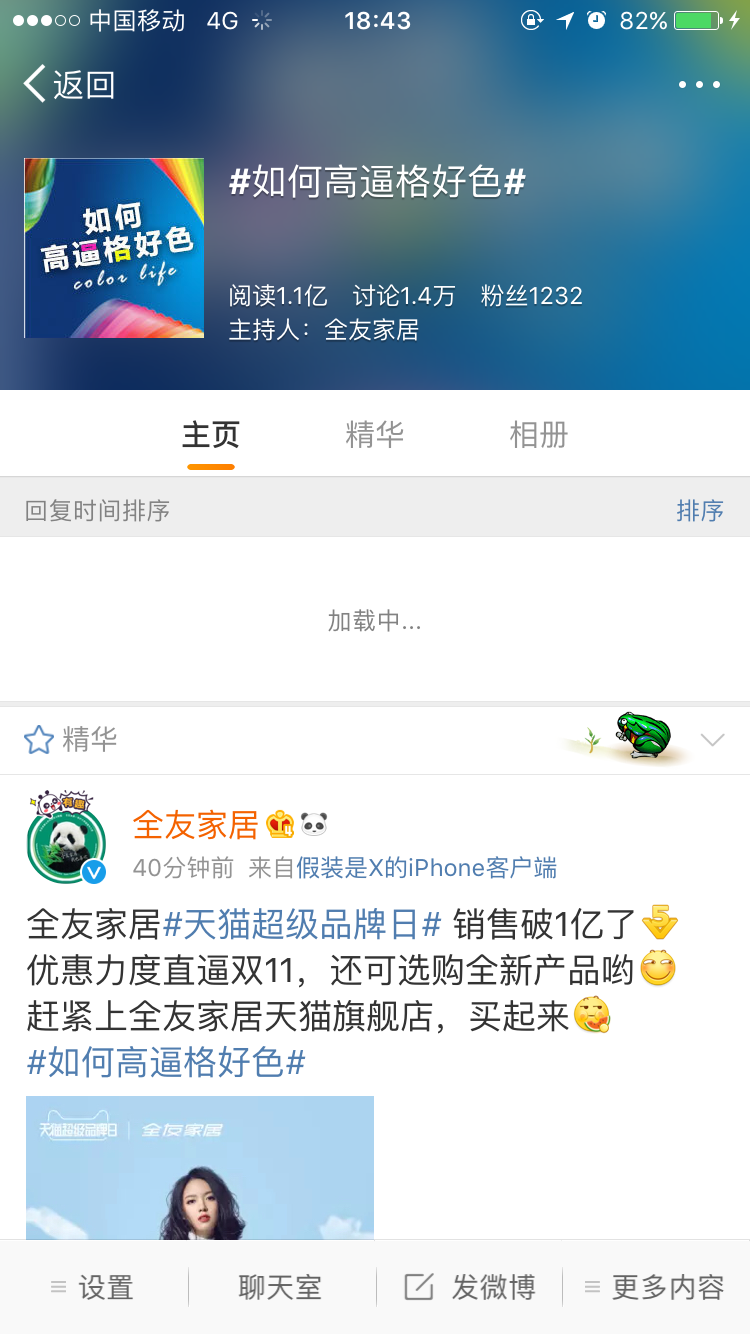Image resolution: width=750 pixels, height=1334 pixels.
Task: View the topic cover image
Action: point(114,248)
